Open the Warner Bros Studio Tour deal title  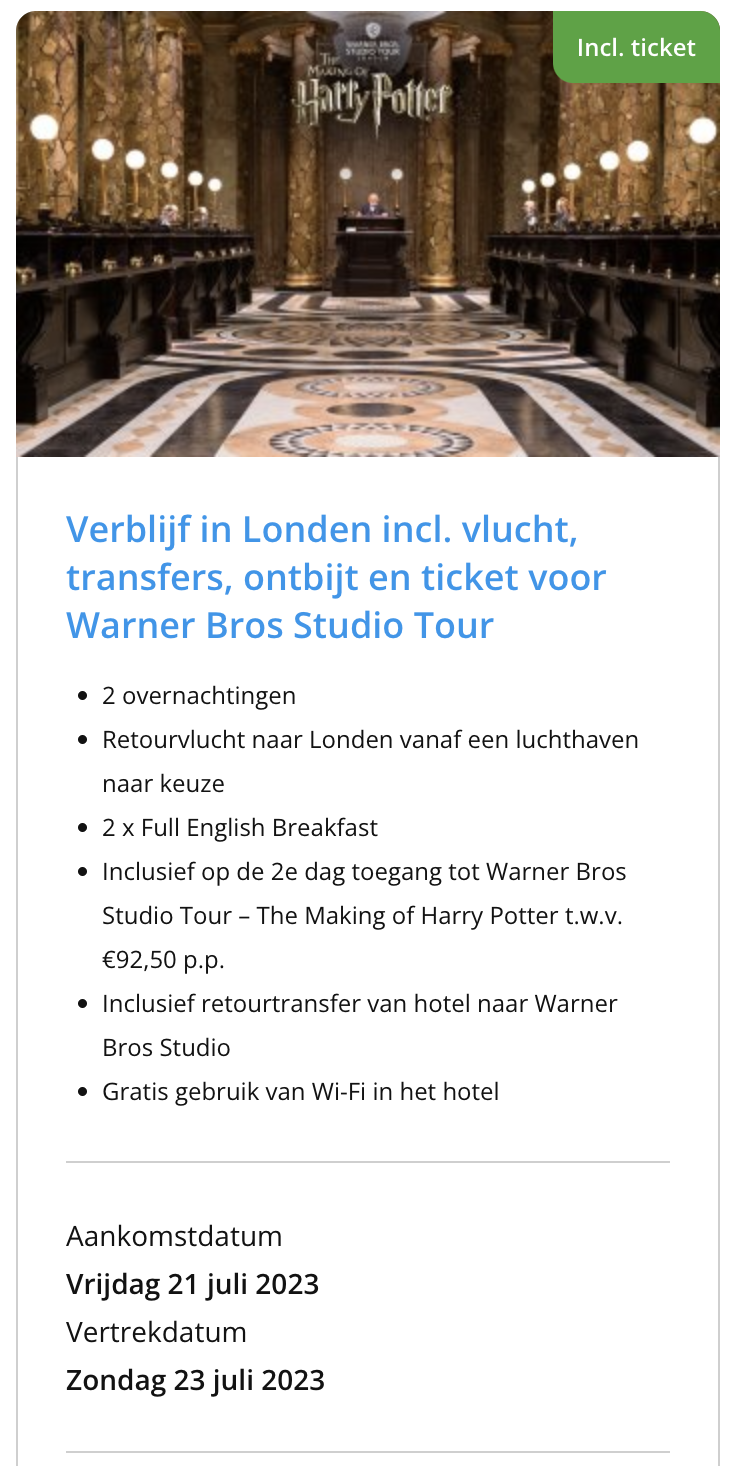coord(336,577)
